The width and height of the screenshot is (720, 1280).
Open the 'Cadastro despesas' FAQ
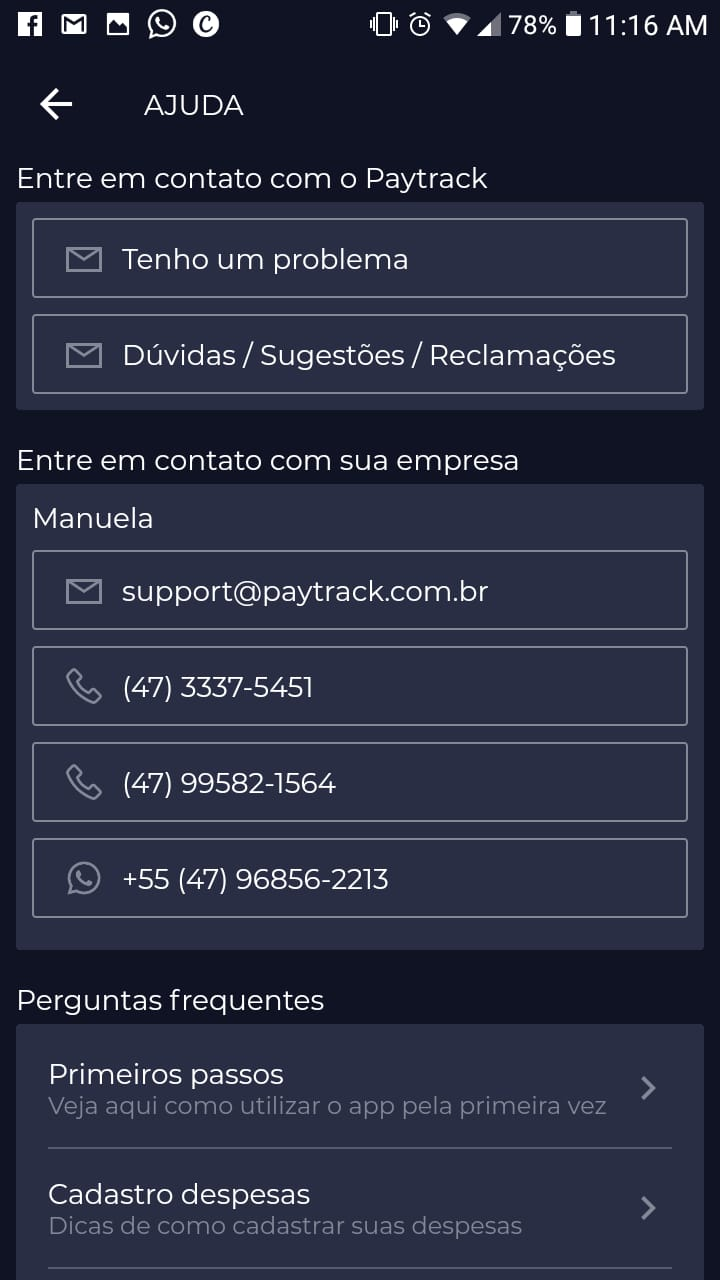(x=360, y=1208)
